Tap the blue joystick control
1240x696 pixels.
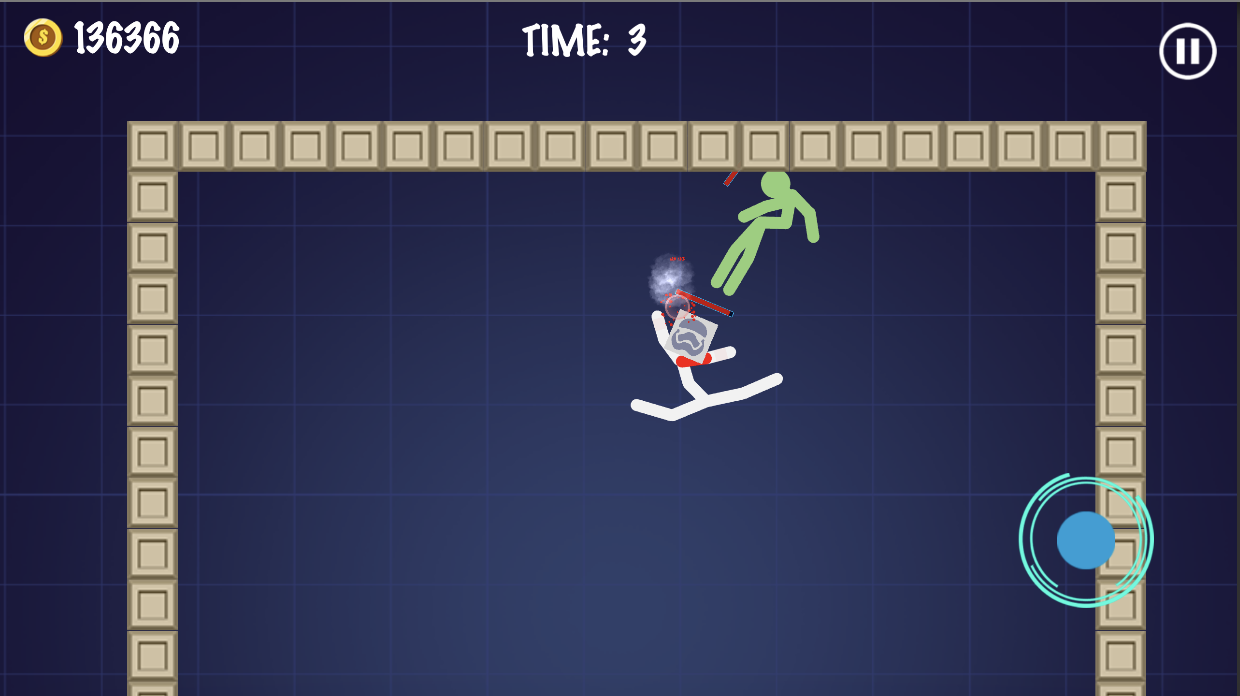pyautogui.click(x=1086, y=540)
